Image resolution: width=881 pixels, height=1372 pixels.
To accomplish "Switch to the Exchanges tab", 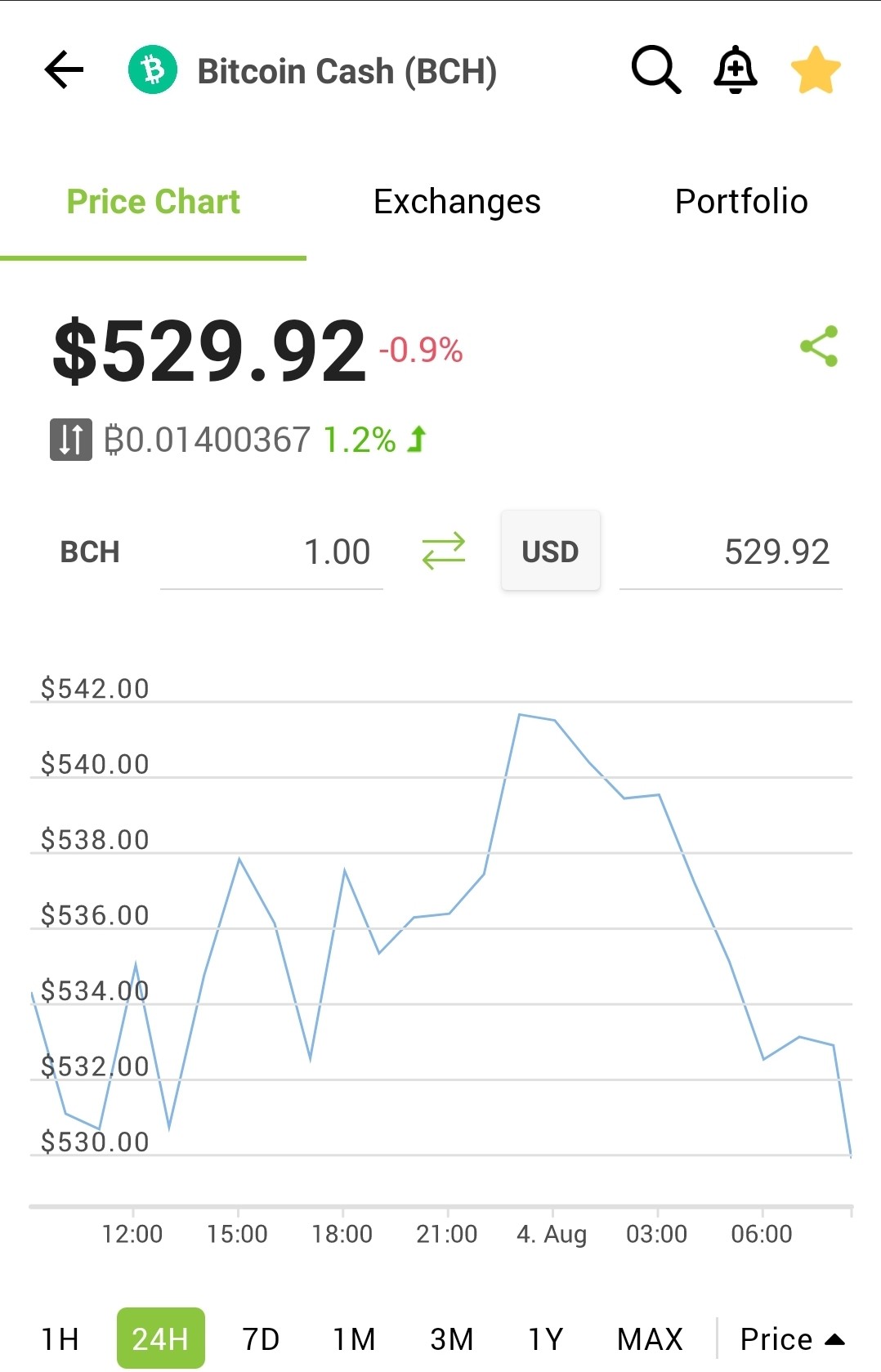I will (x=457, y=201).
